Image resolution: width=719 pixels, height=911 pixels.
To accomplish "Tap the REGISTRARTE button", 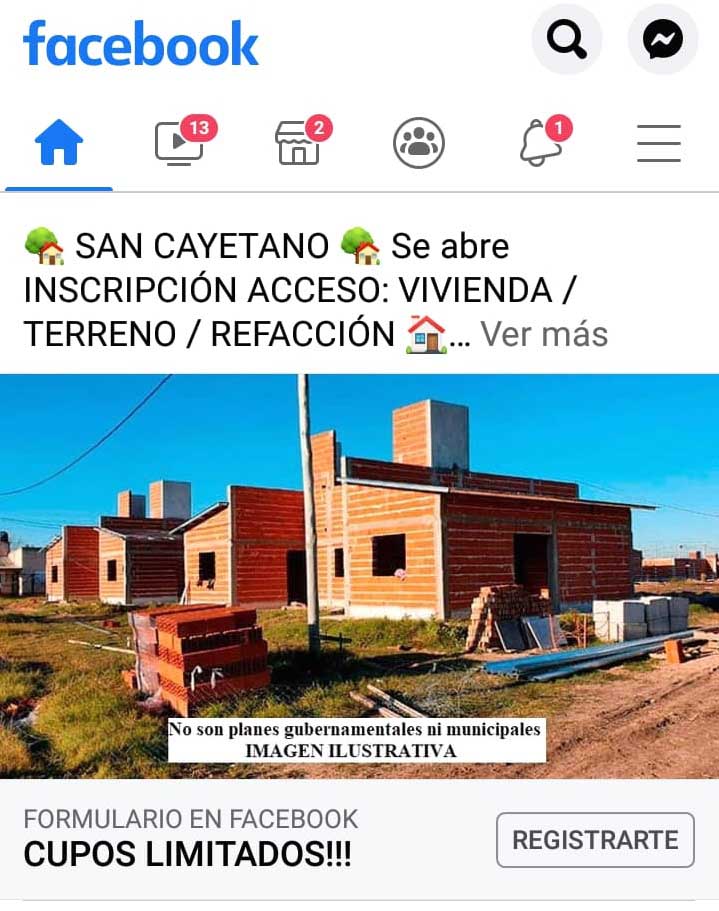I will coord(595,840).
